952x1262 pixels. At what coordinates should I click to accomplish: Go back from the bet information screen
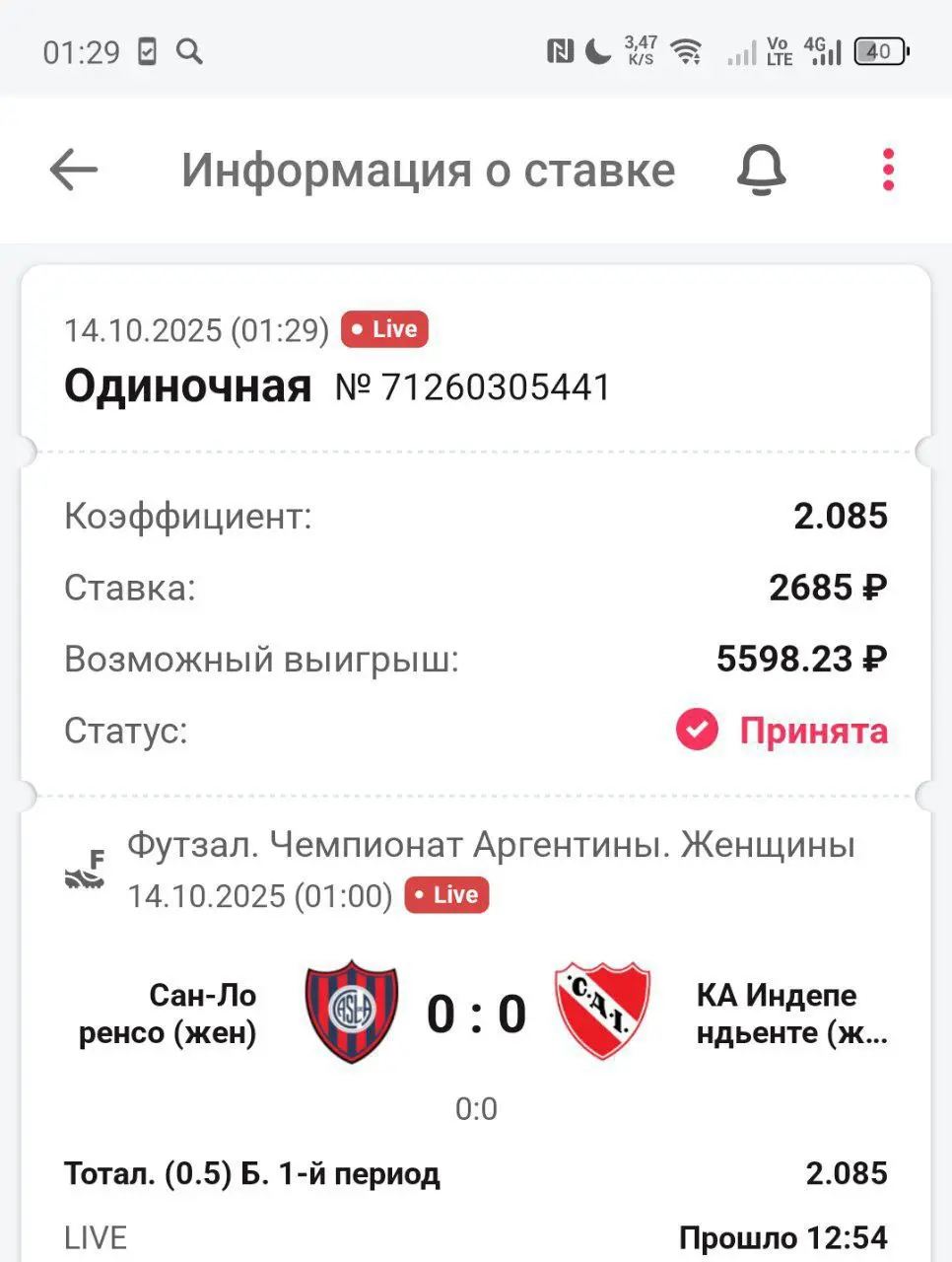coord(74,171)
